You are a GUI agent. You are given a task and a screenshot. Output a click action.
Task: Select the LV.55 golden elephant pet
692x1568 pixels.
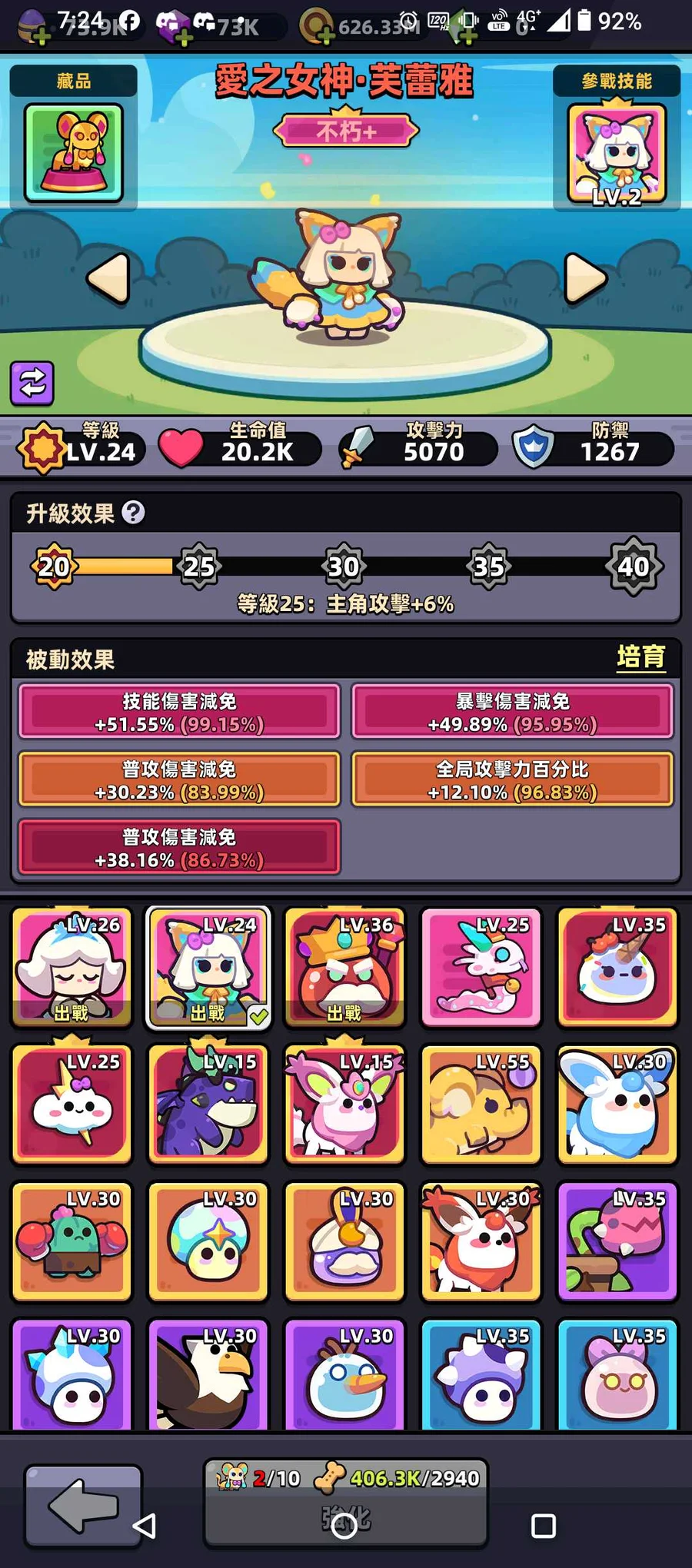[x=481, y=1105]
